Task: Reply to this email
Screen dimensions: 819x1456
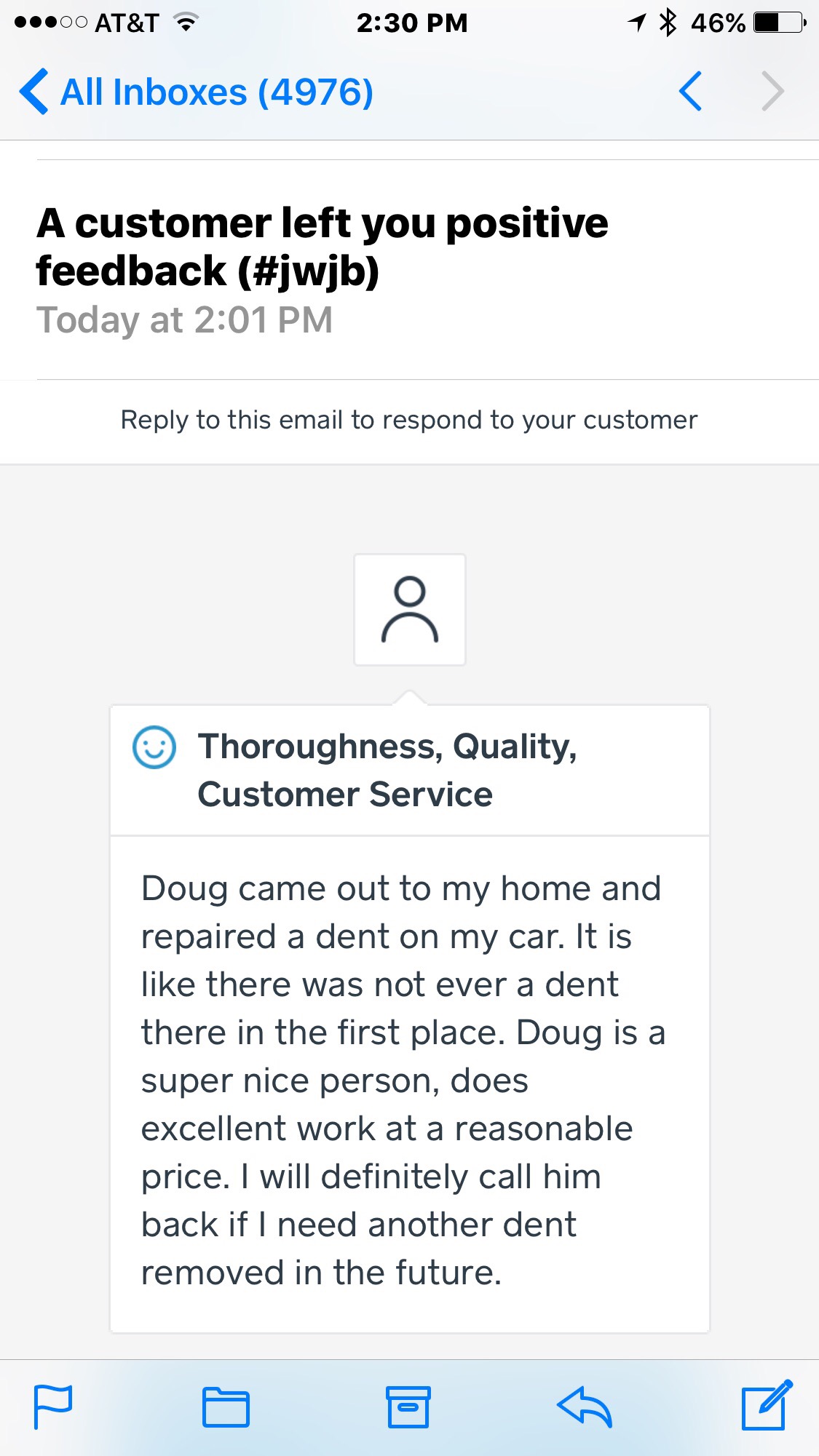Action: (584, 1407)
